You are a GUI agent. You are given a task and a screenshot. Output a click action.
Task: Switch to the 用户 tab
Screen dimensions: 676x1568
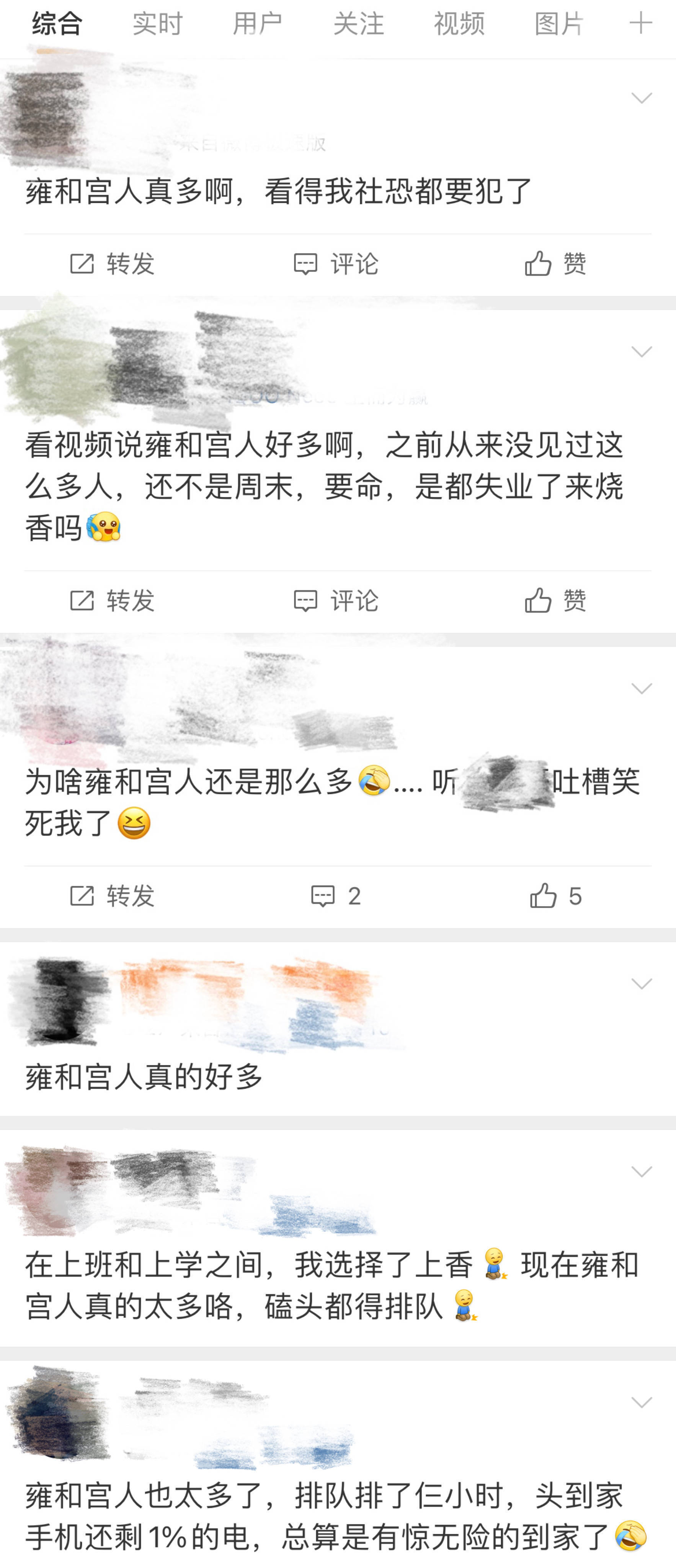258,24
